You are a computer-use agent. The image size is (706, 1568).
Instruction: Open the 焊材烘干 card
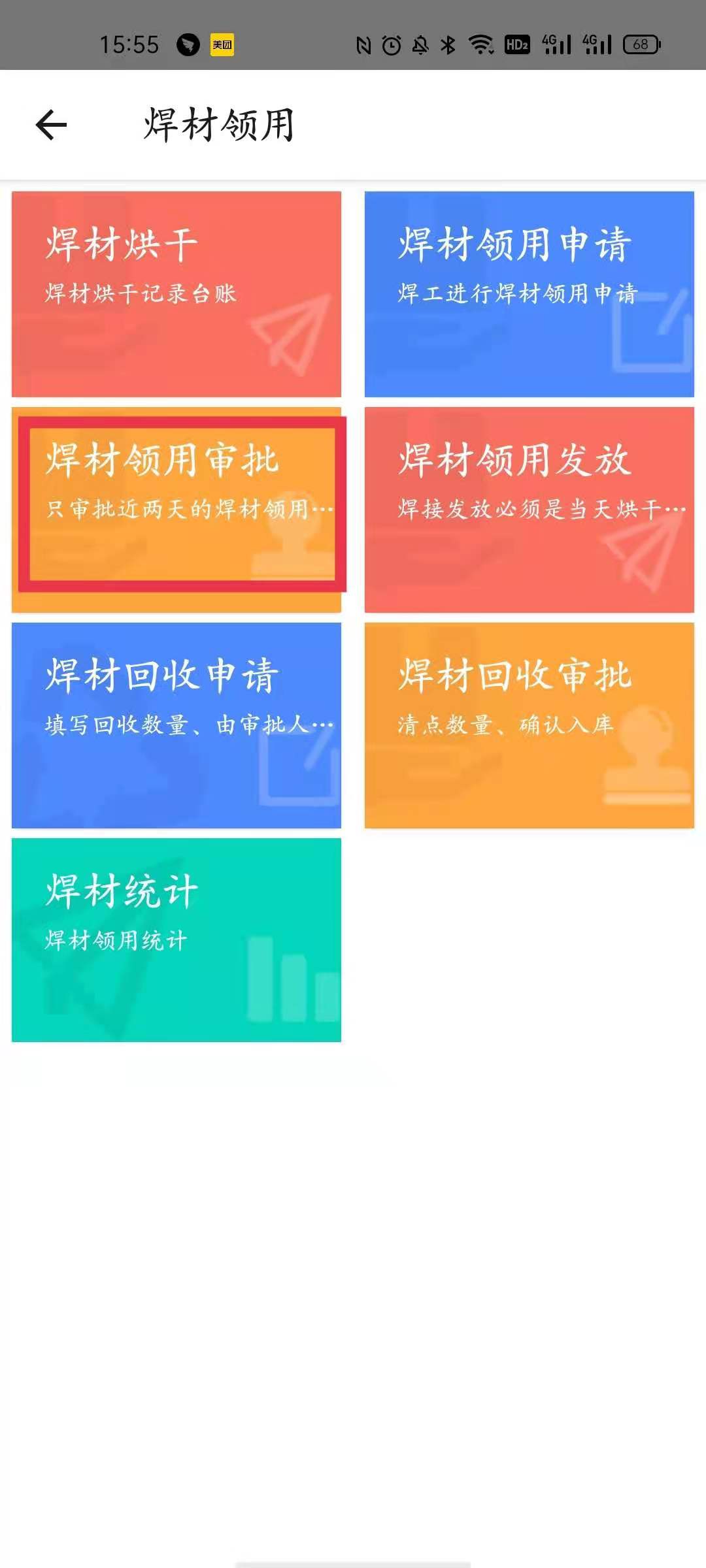pos(176,294)
